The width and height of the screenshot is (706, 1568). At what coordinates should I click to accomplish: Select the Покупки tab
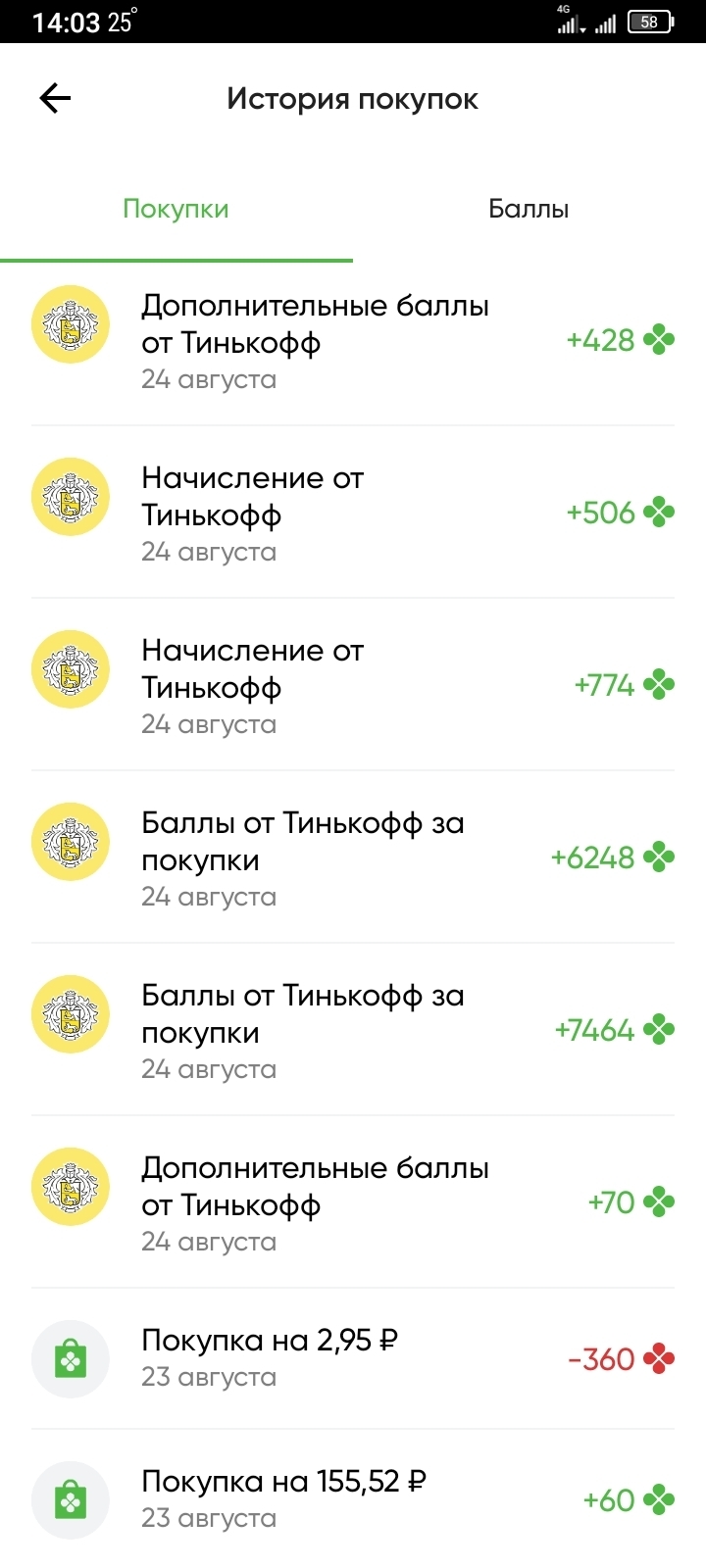176,209
